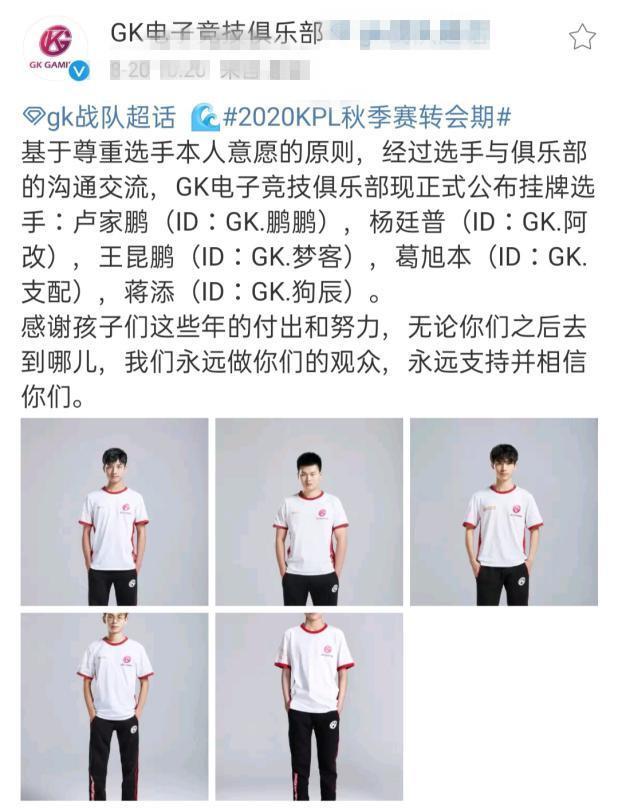The width and height of the screenshot is (618, 808).
Task: View the first player photo in the post
Action: 114,511
